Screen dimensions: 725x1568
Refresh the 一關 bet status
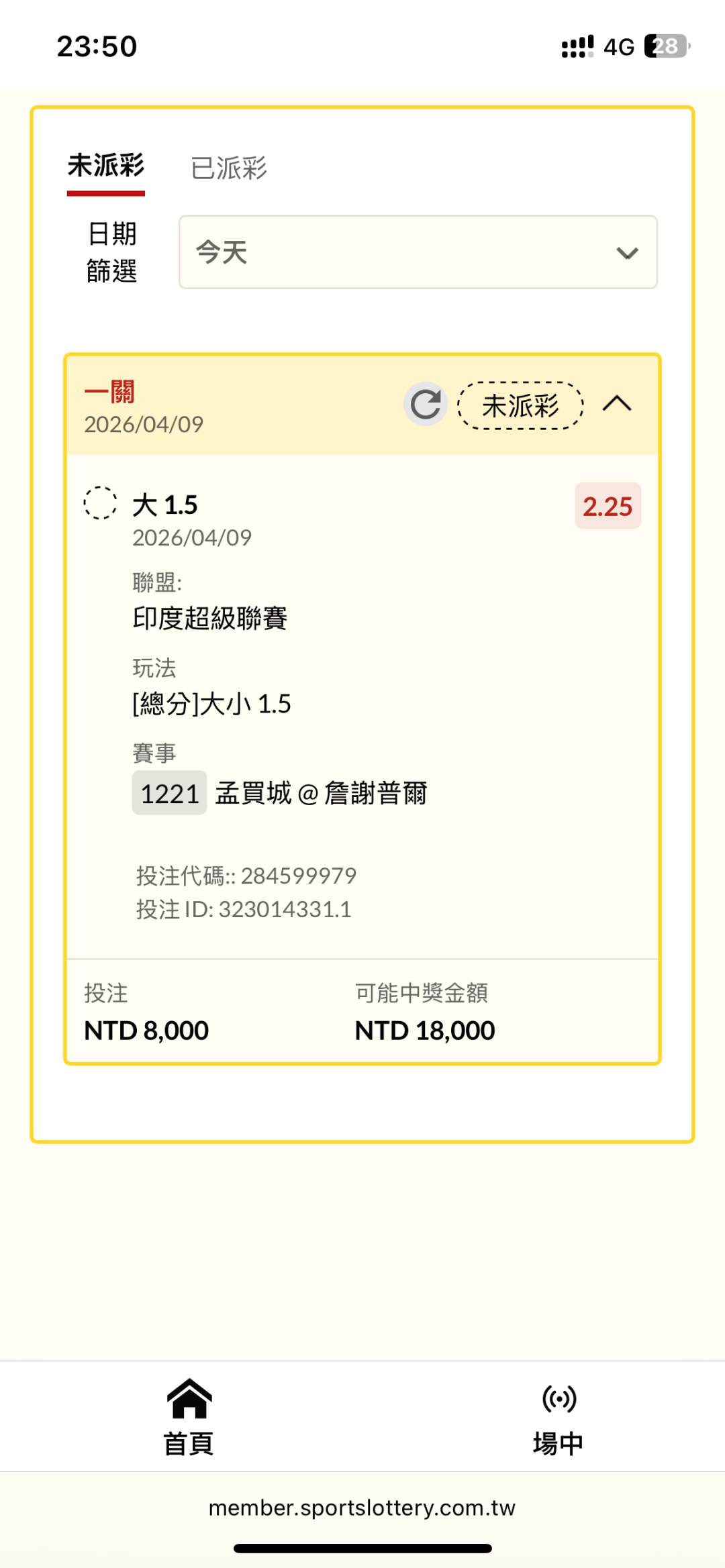[426, 405]
